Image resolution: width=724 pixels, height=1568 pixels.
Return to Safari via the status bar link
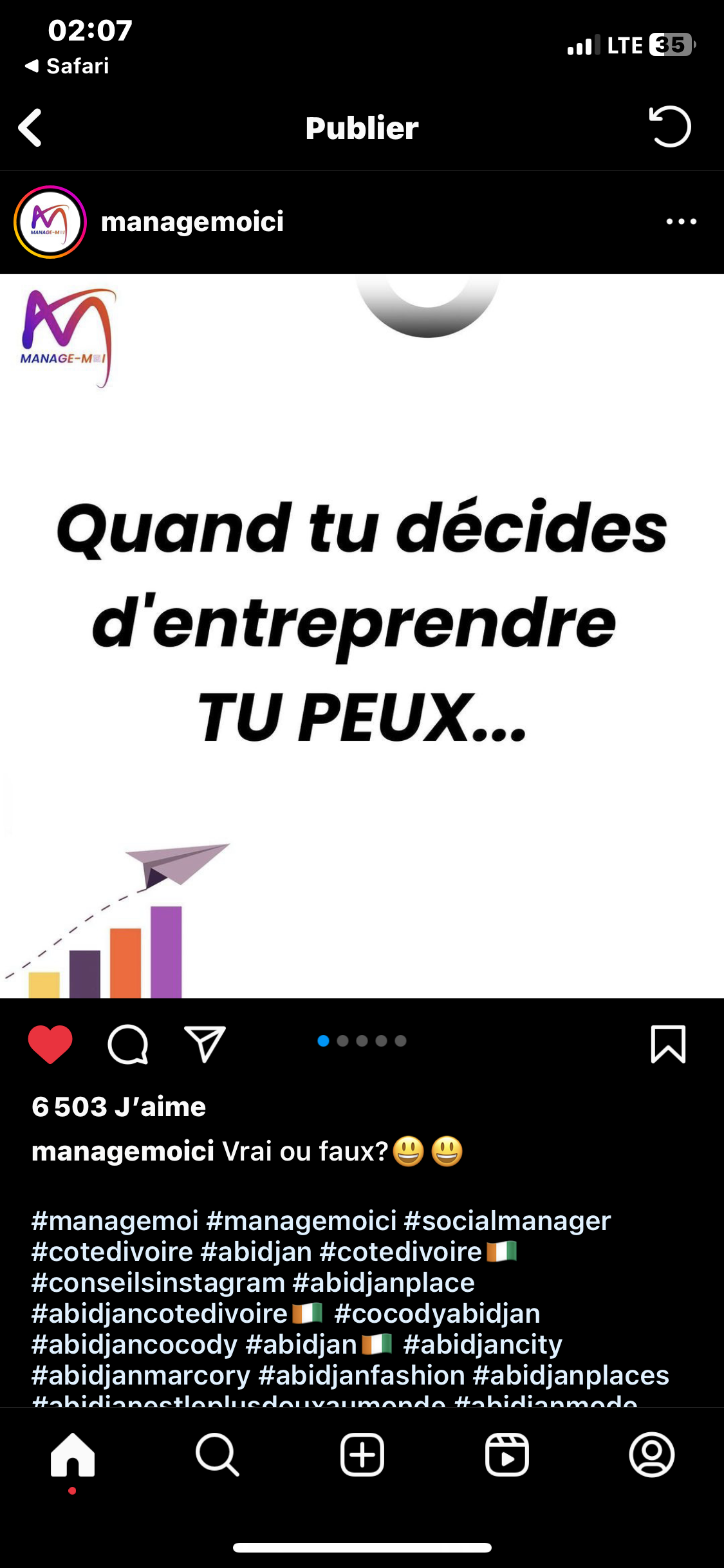[x=68, y=66]
